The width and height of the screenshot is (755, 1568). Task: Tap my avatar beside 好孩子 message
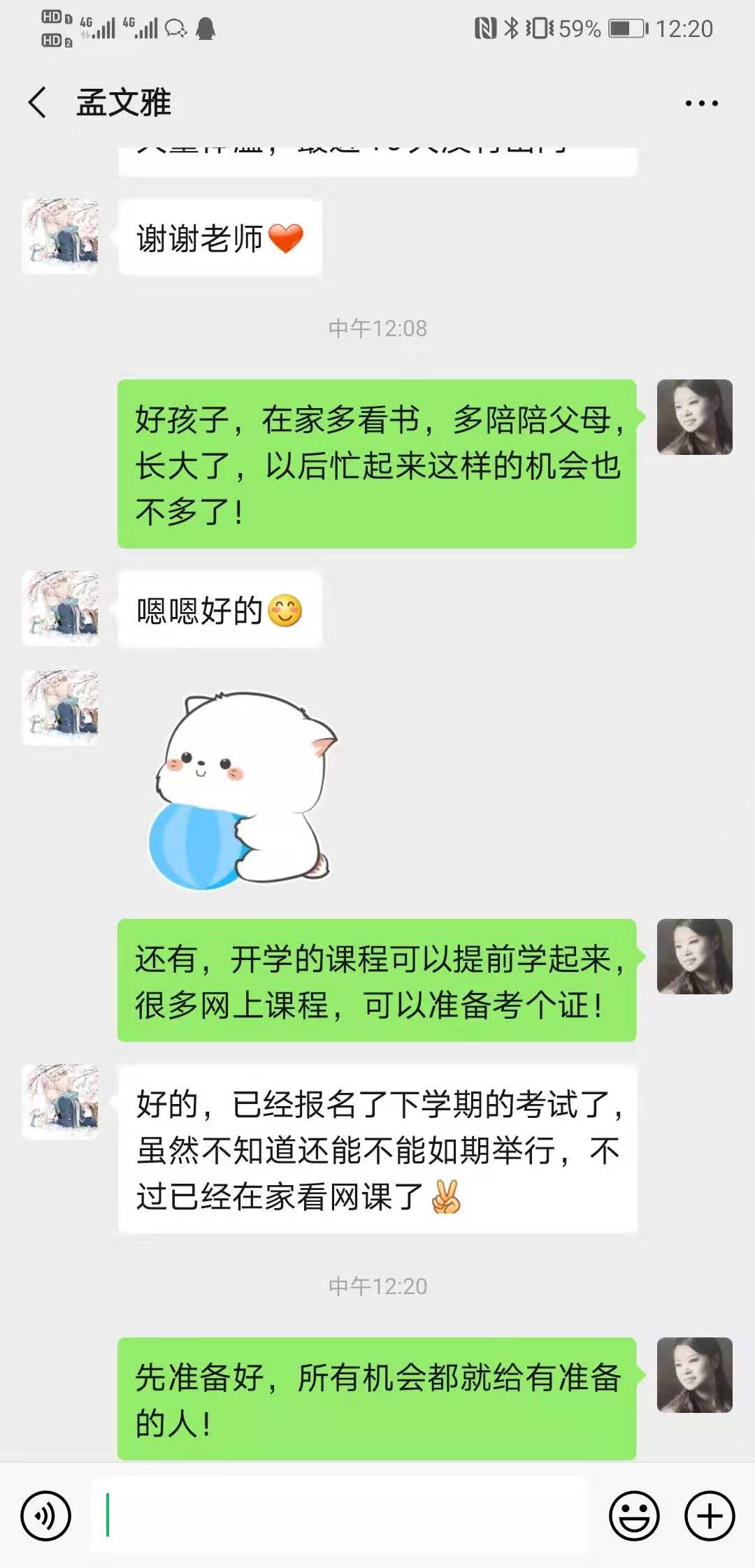coord(694,417)
